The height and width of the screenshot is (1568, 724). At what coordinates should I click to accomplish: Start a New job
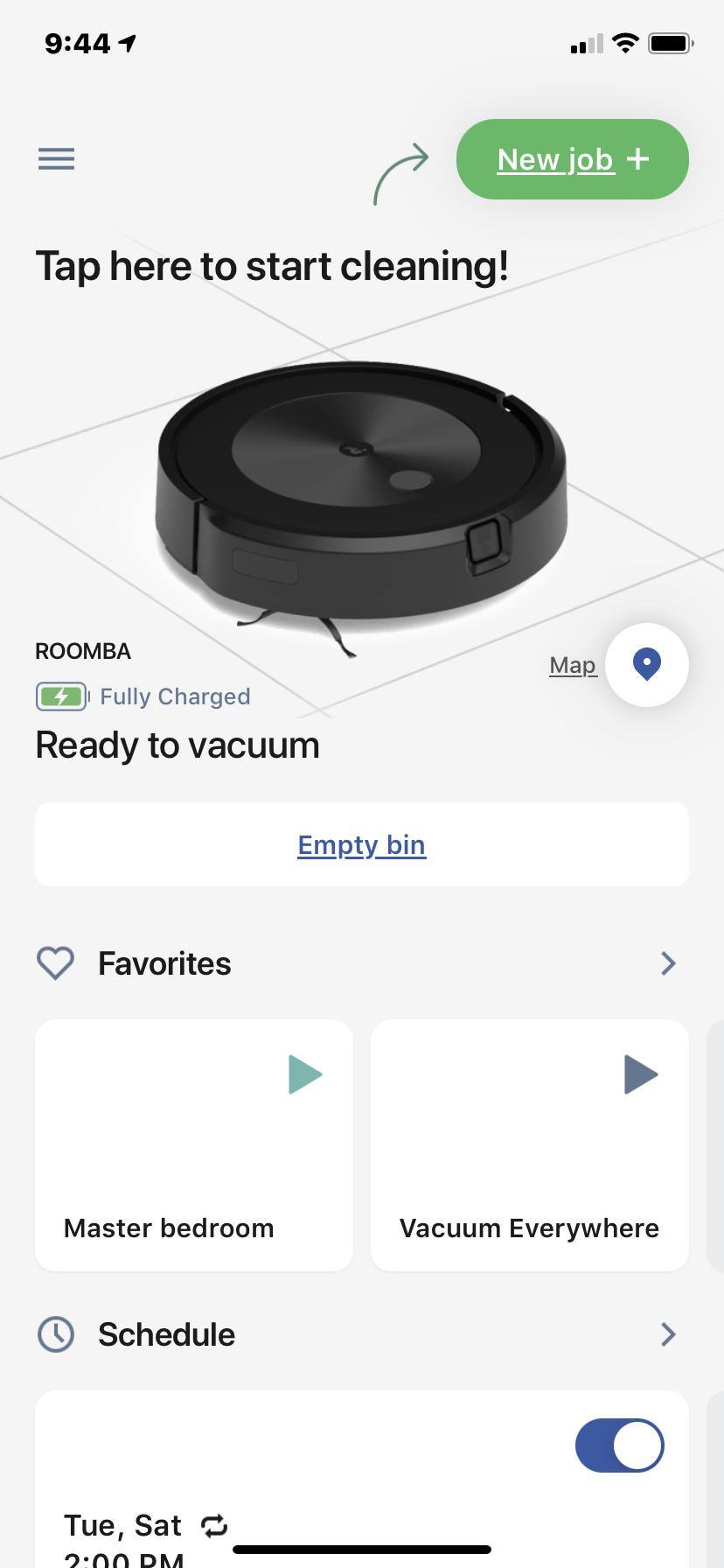572,159
